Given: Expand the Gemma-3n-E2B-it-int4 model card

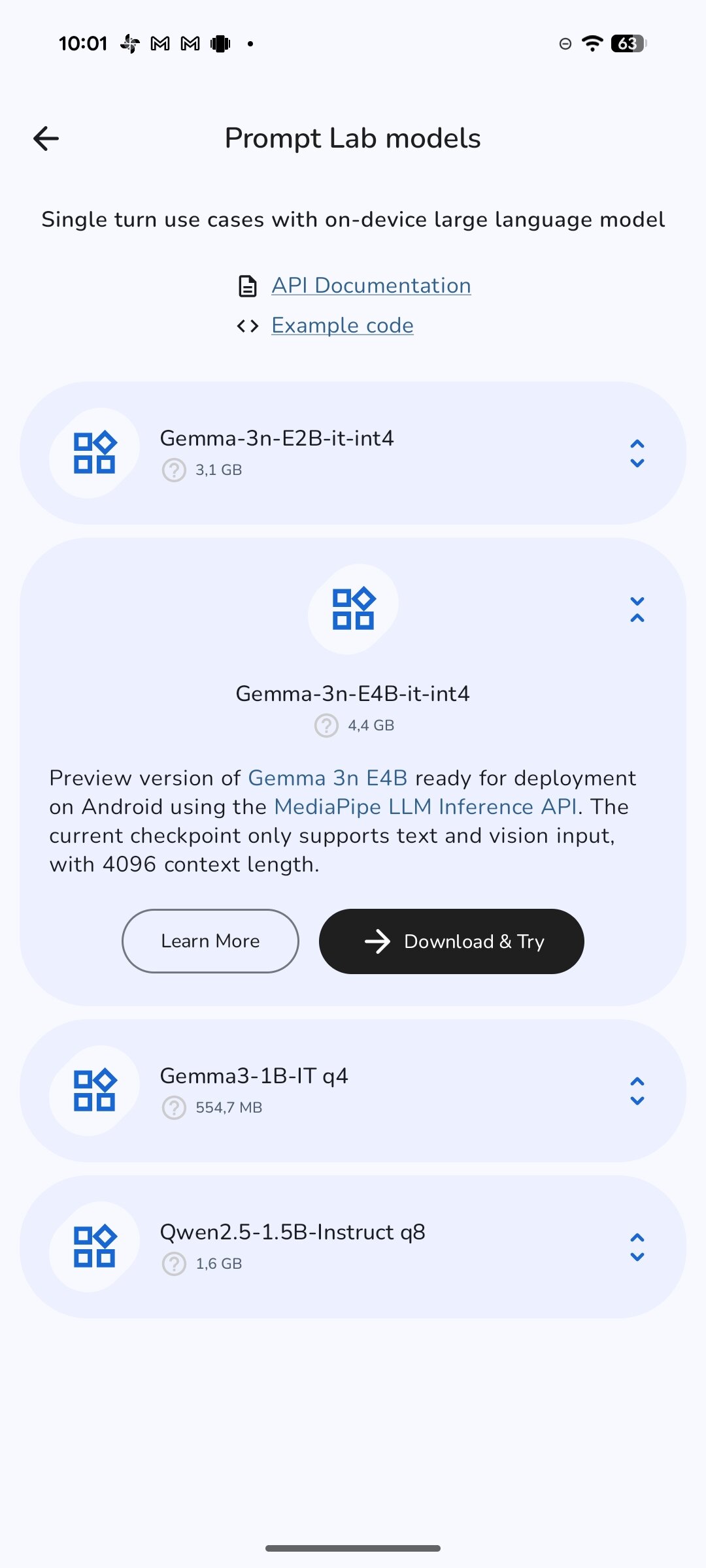Looking at the screenshot, I should [637, 453].
